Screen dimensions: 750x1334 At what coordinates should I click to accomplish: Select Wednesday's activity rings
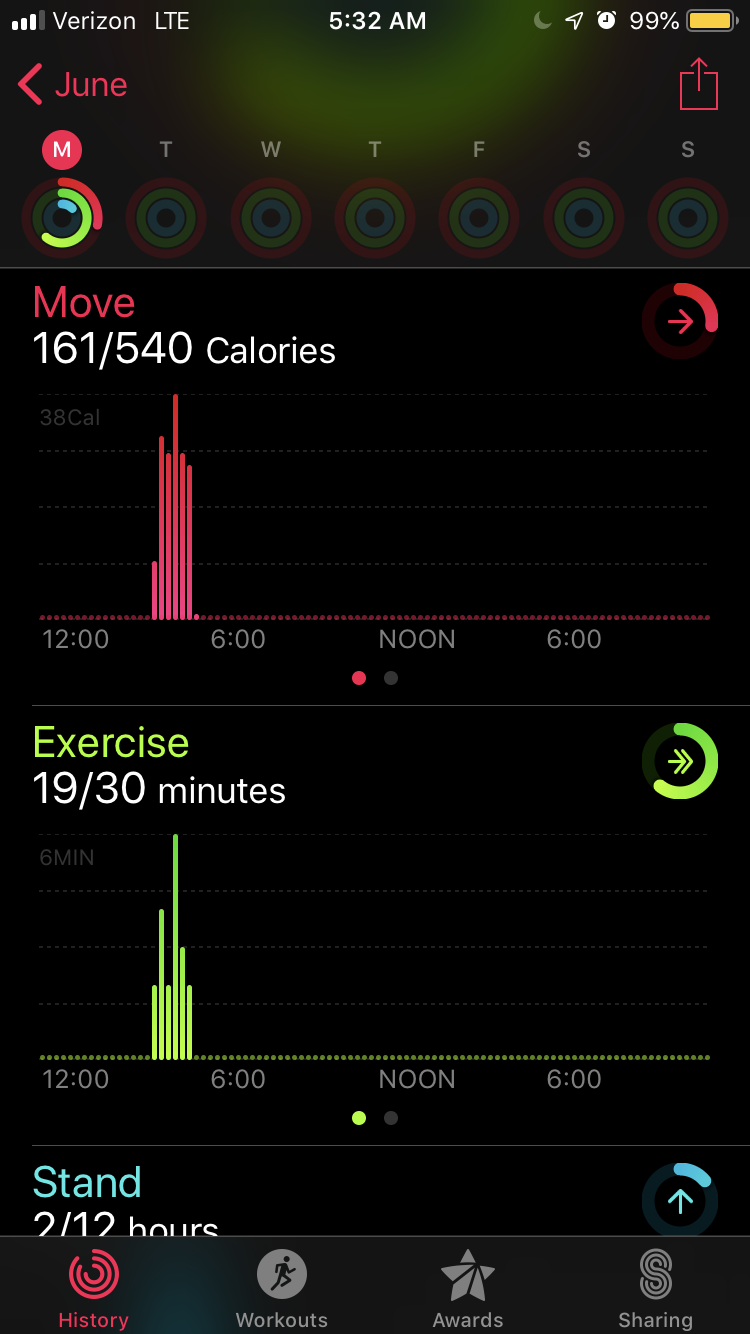[271, 217]
